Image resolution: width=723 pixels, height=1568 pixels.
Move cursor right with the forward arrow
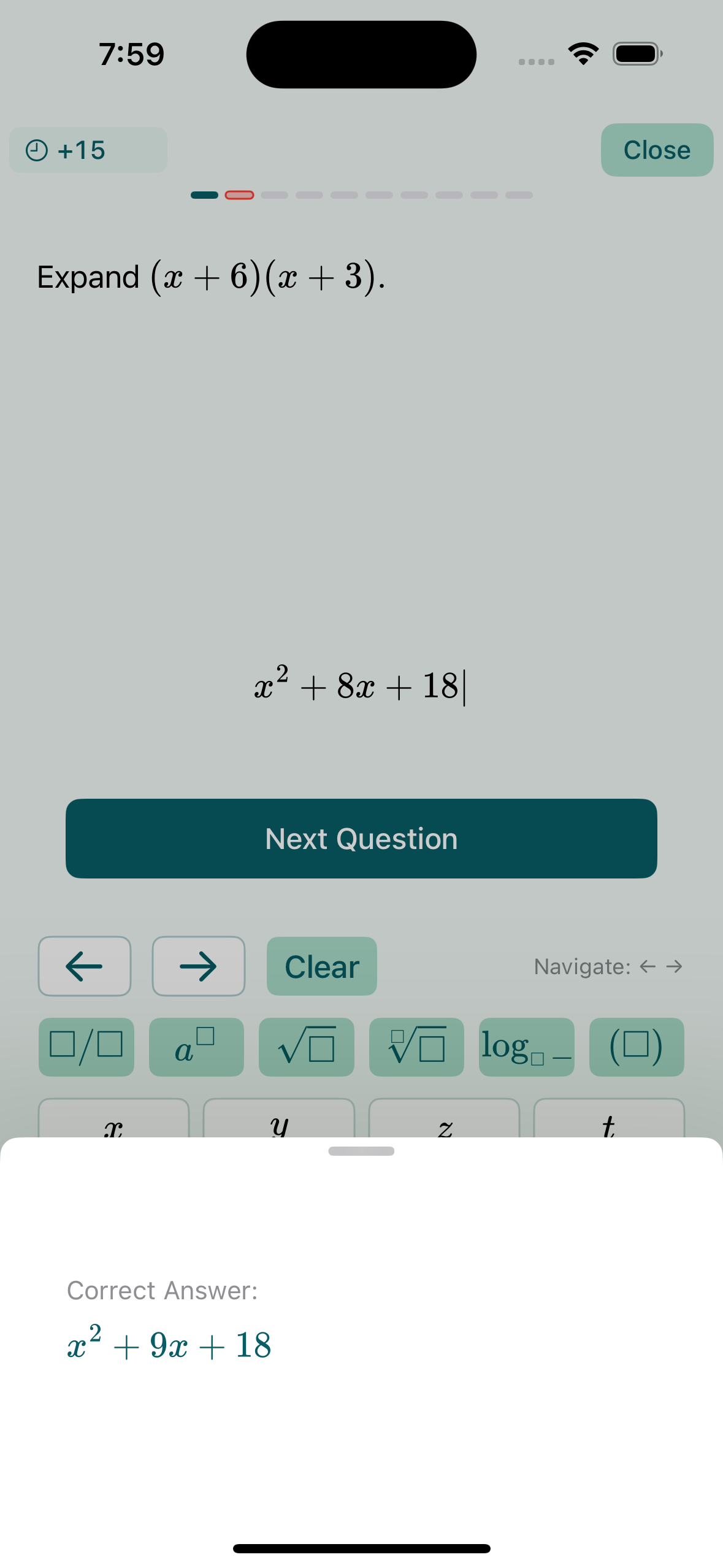click(x=198, y=966)
